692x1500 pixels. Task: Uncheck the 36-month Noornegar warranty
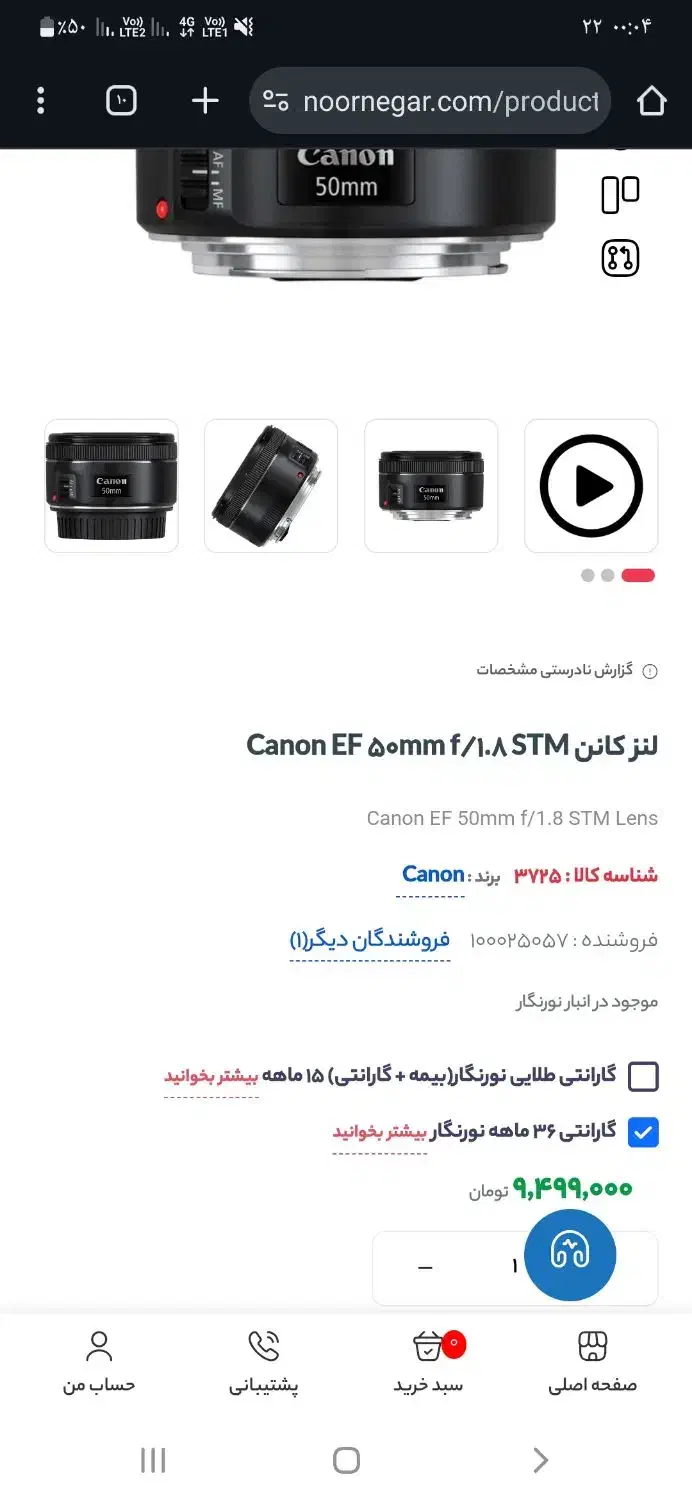coord(643,1132)
